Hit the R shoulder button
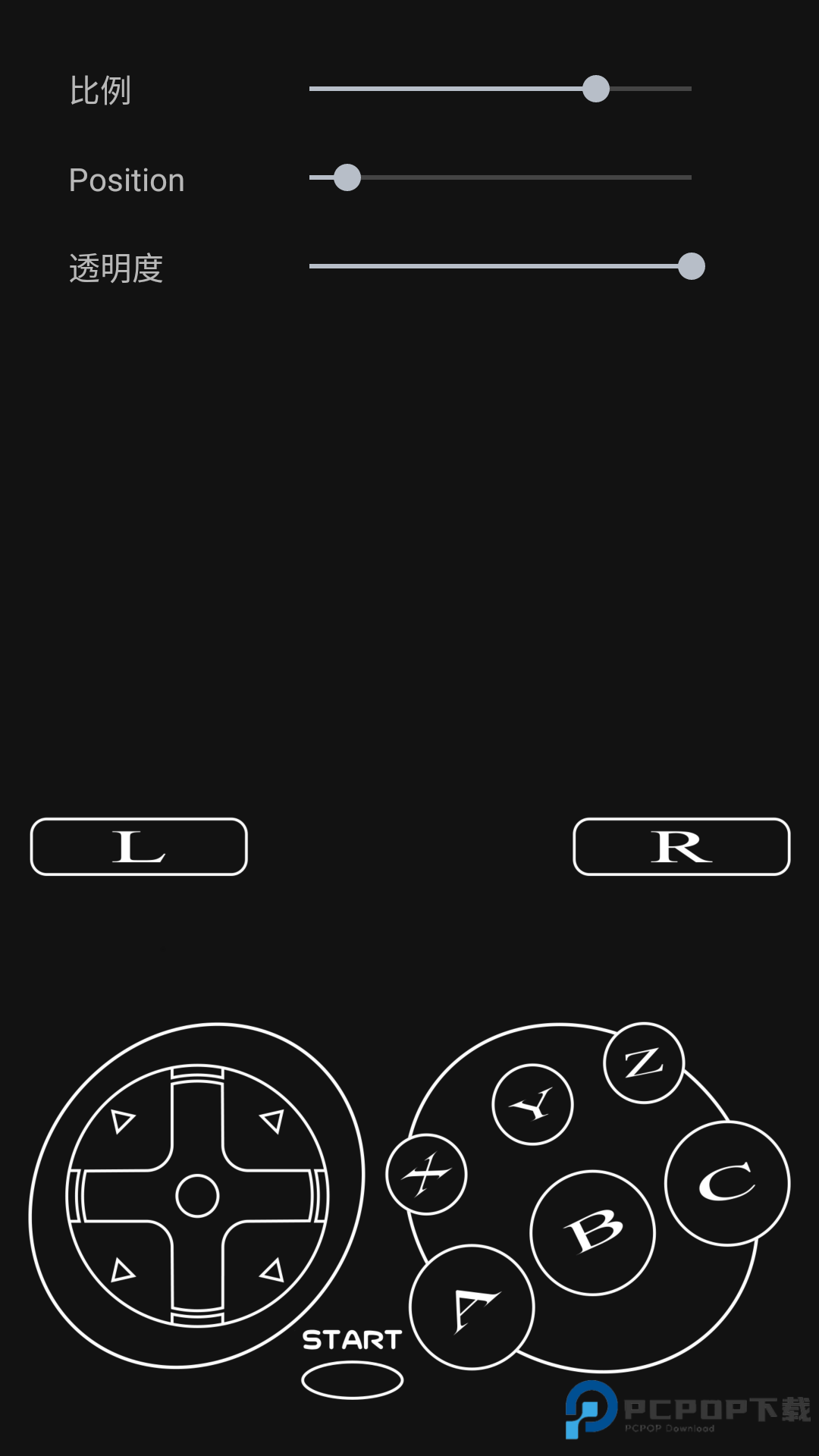The height and width of the screenshot is (1456, 819). pyautogui.click(x=681, y=846)
